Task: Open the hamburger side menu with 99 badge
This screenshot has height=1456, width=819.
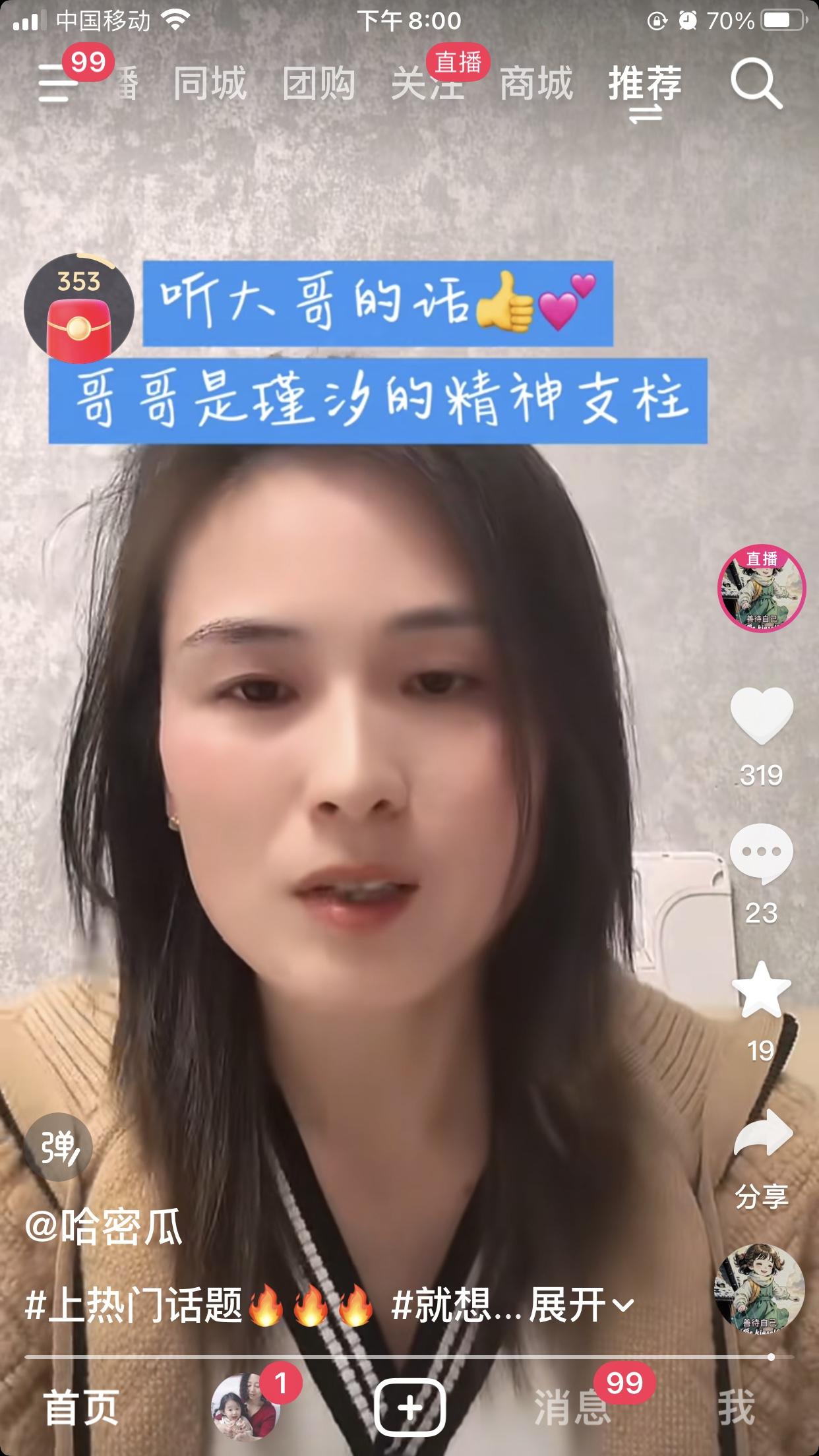Action: [56, 84]
